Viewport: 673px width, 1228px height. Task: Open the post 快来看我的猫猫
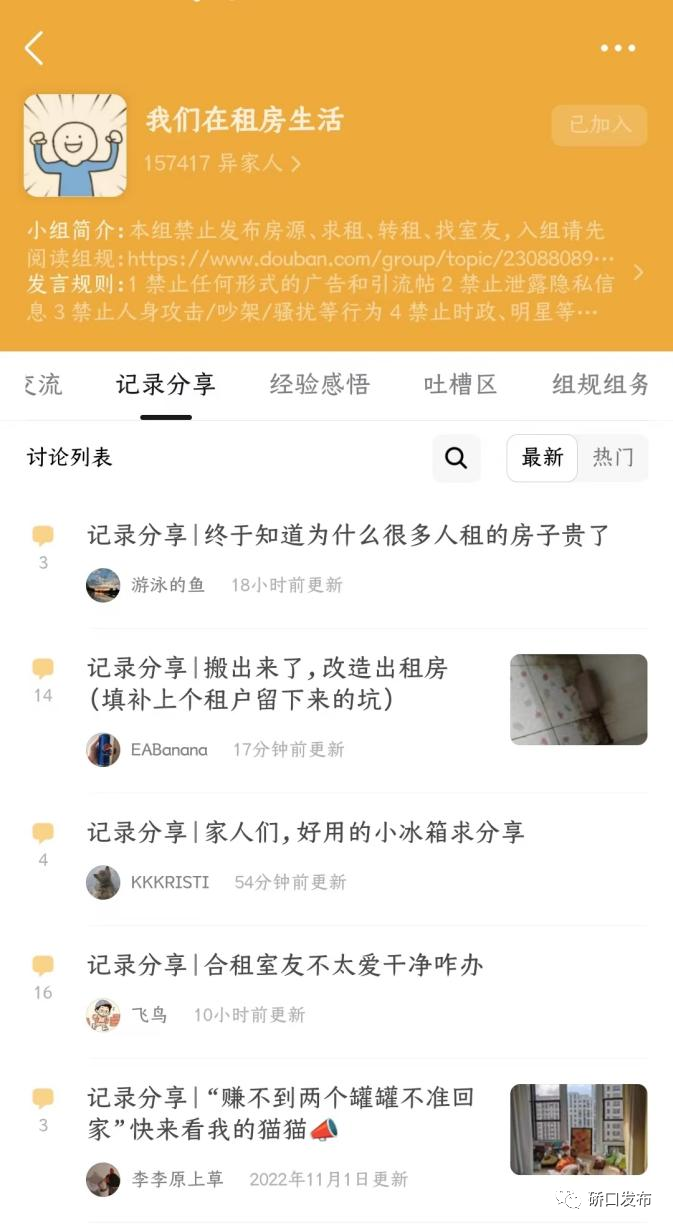point(280,1113)
